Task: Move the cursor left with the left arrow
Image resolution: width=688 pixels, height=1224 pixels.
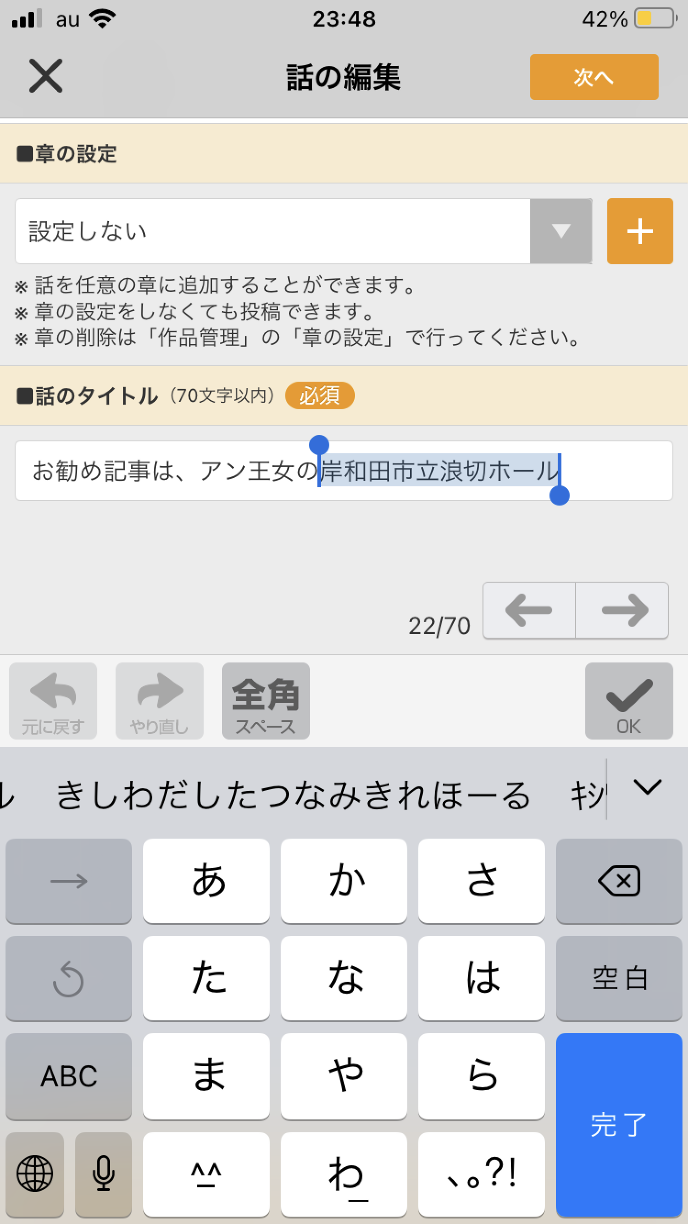Action: 529,610
